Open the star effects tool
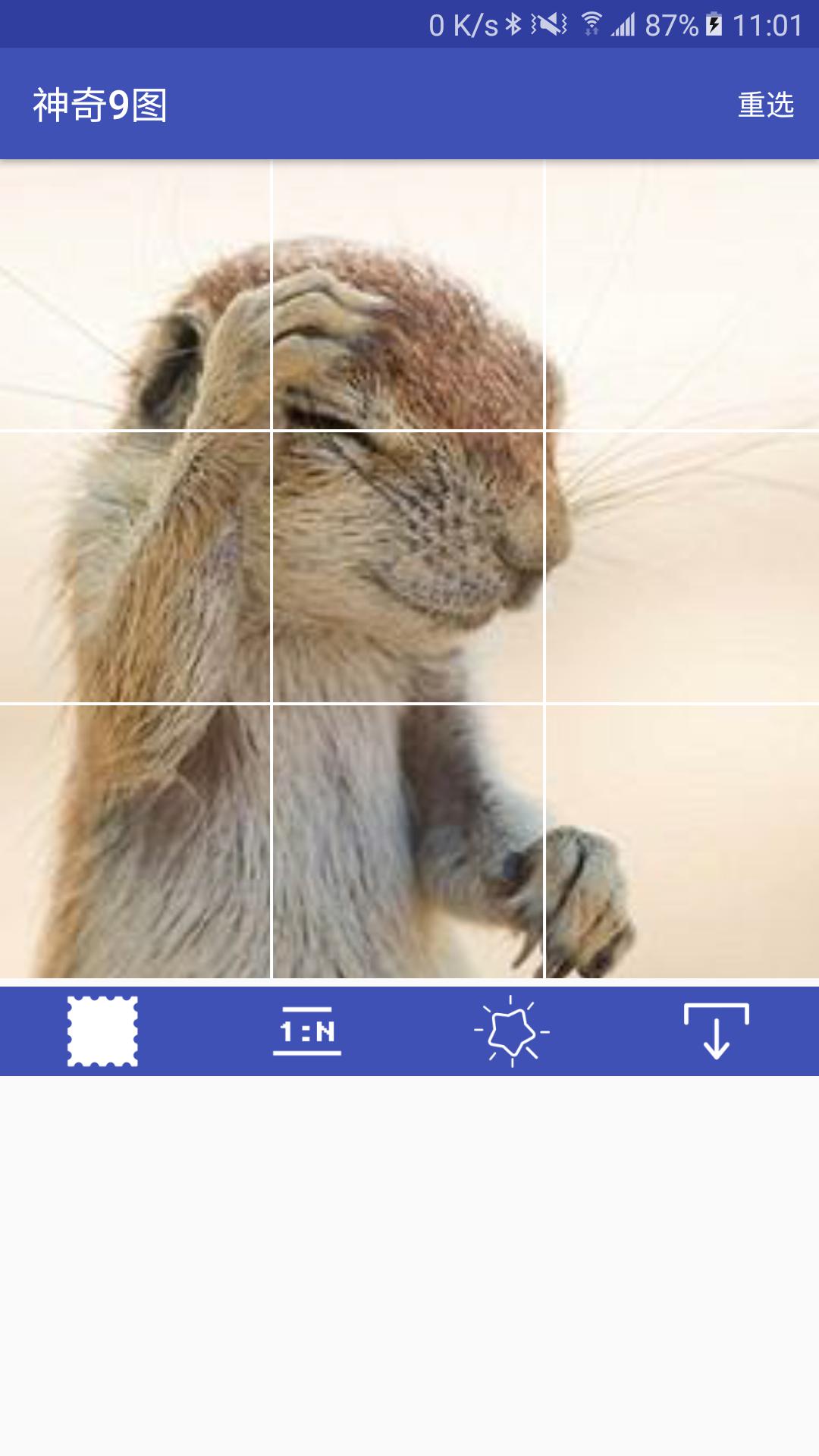 coord(512,1031)
